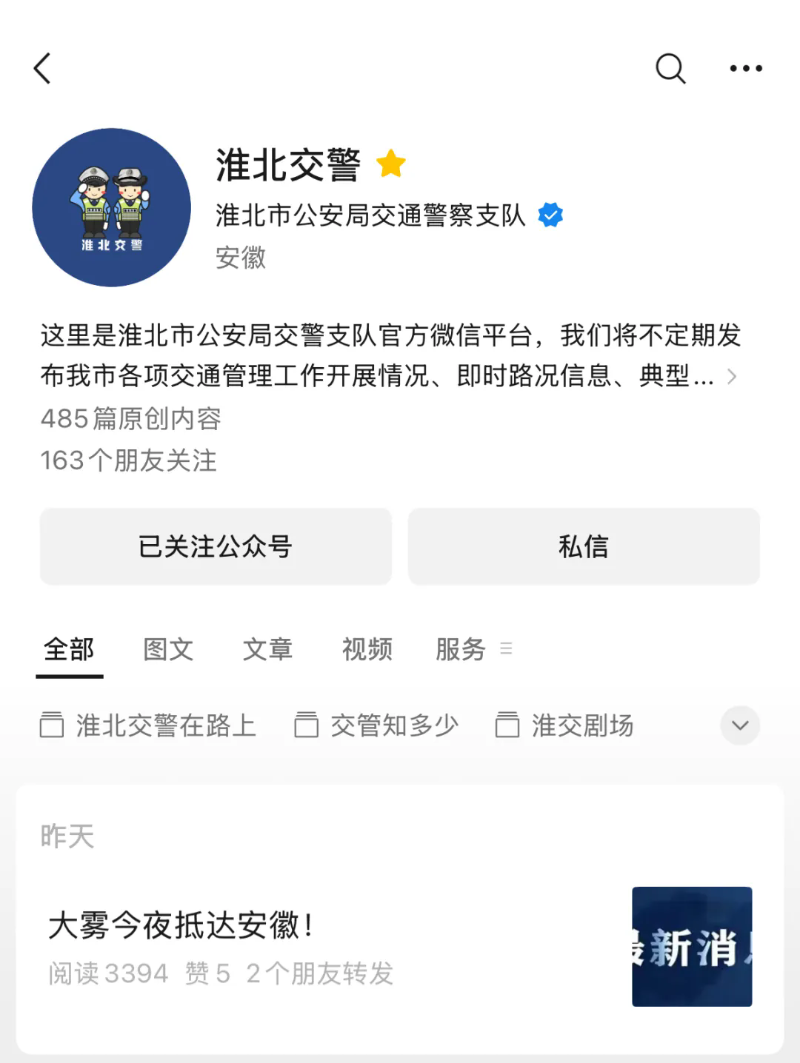Open the three-dot overflow menu
Image resolution: width=800 pixels, height=1063 pixels.
coord(746,69)
